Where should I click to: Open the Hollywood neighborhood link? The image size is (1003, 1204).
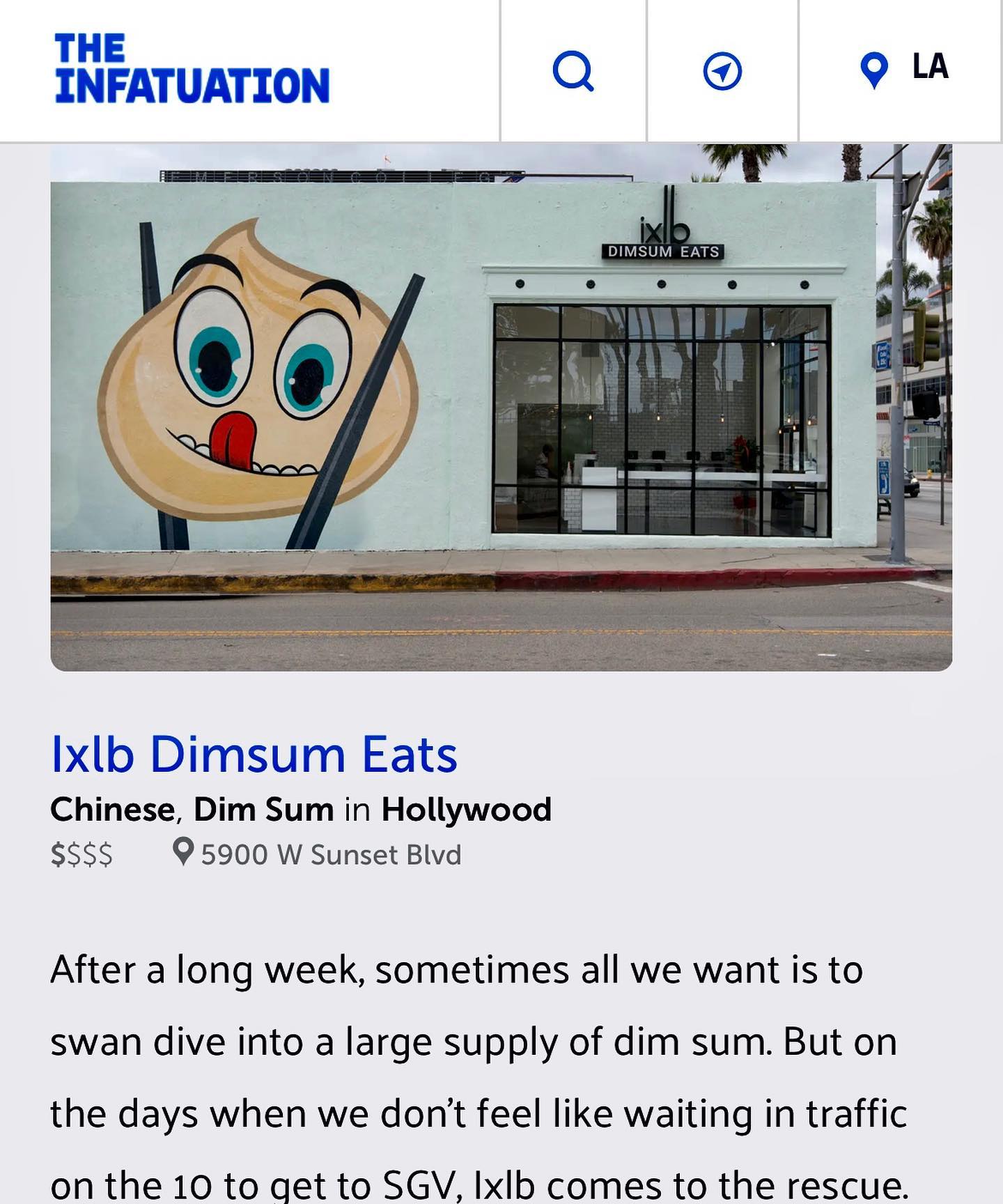tap(466, 810)
